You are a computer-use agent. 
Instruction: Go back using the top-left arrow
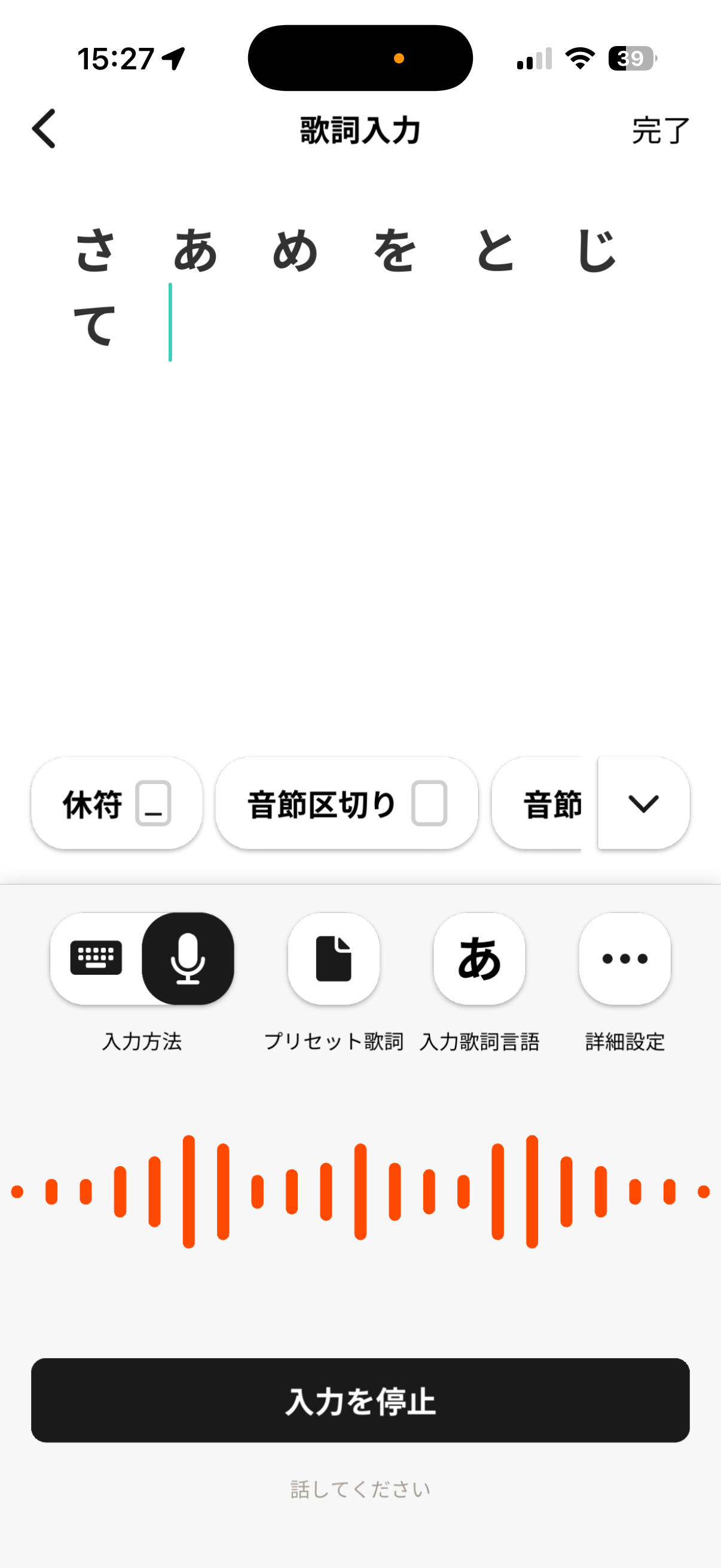[44, 129]
